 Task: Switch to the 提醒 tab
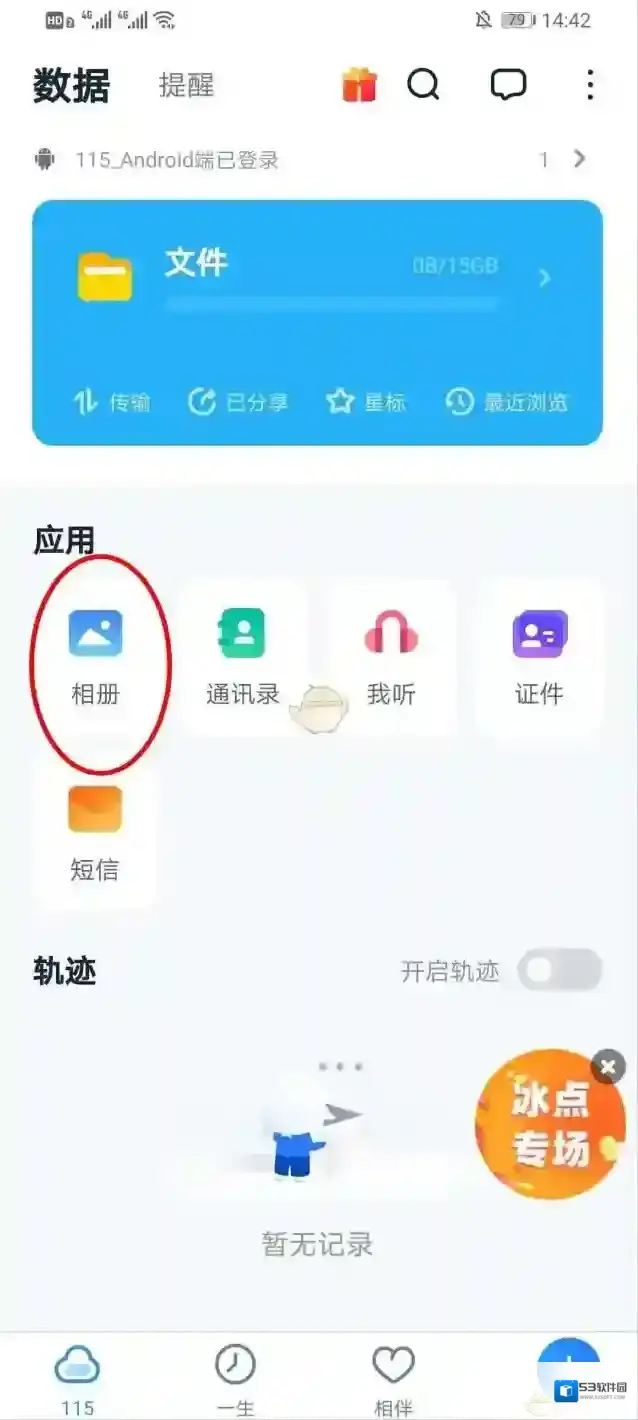coord(186,86)
